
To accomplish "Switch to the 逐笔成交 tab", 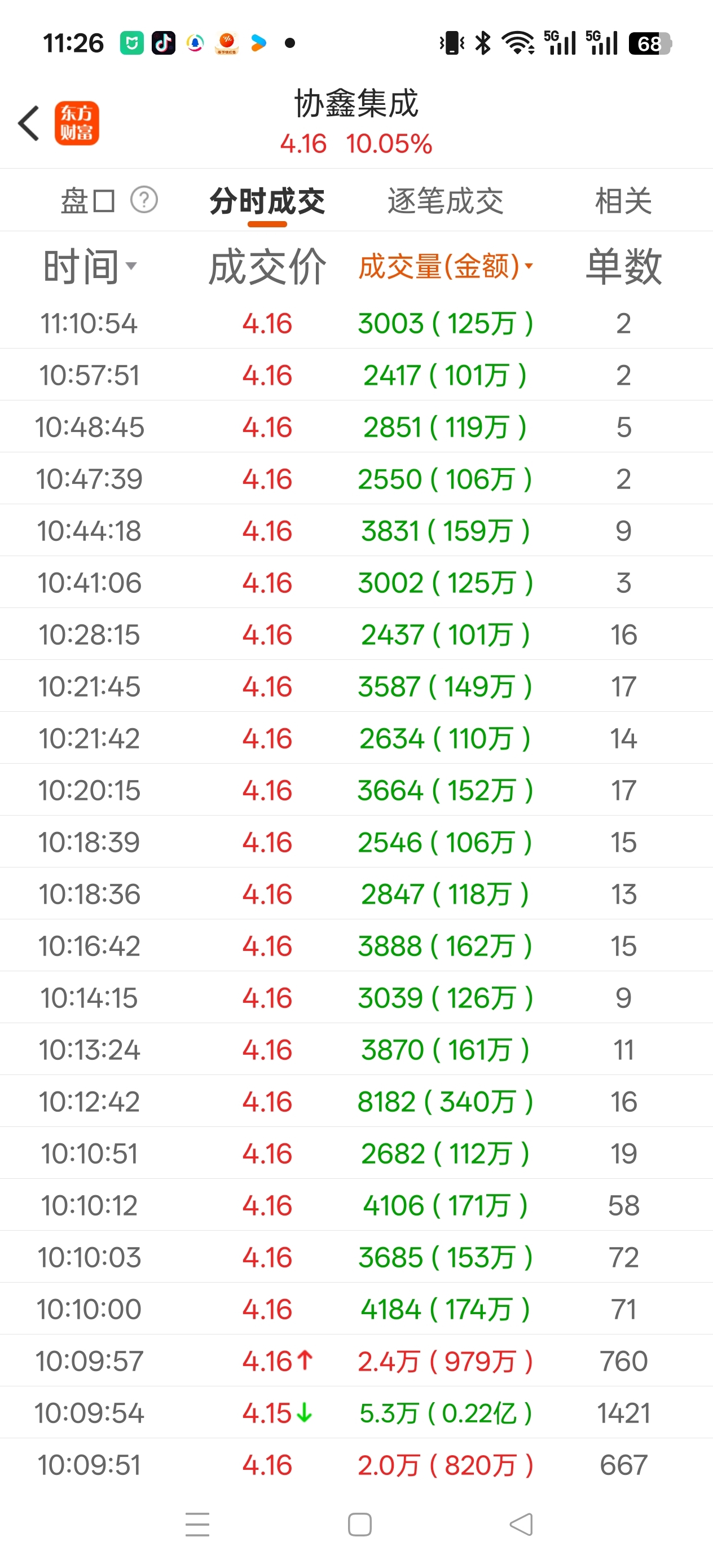I will point(445,201).
